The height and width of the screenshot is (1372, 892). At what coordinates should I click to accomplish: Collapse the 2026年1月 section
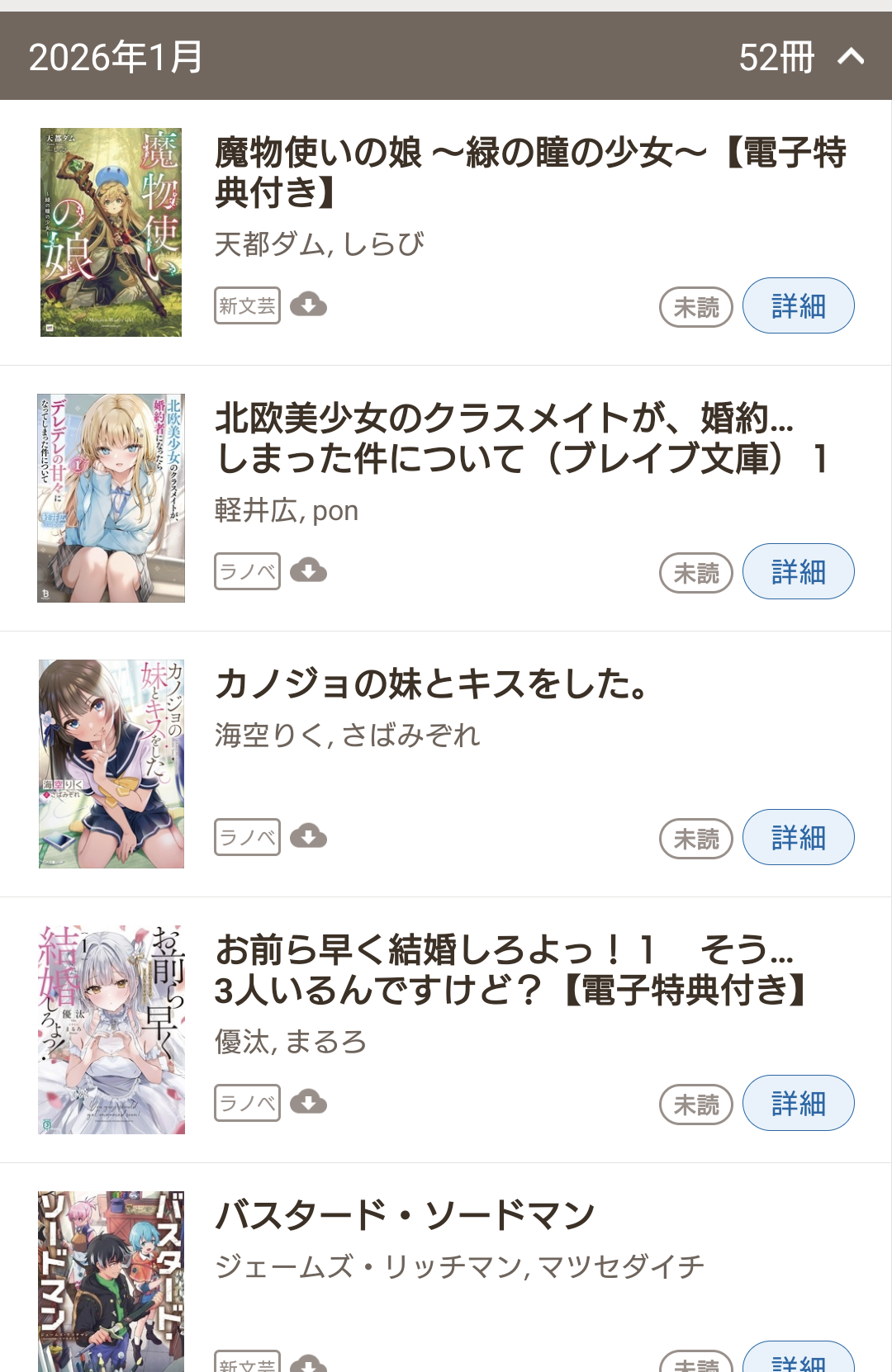851,57
